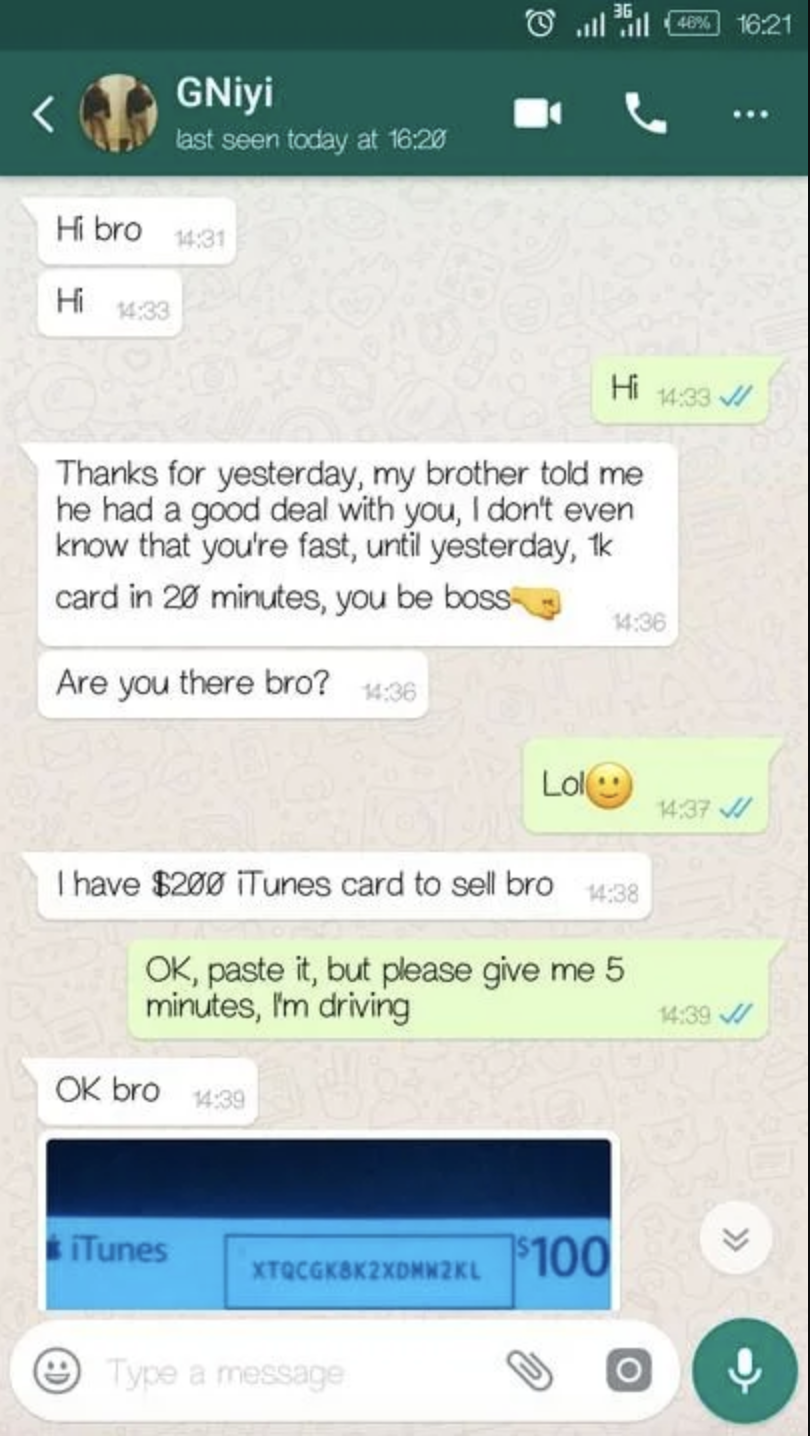Open the overflow menu

[749, 114]
